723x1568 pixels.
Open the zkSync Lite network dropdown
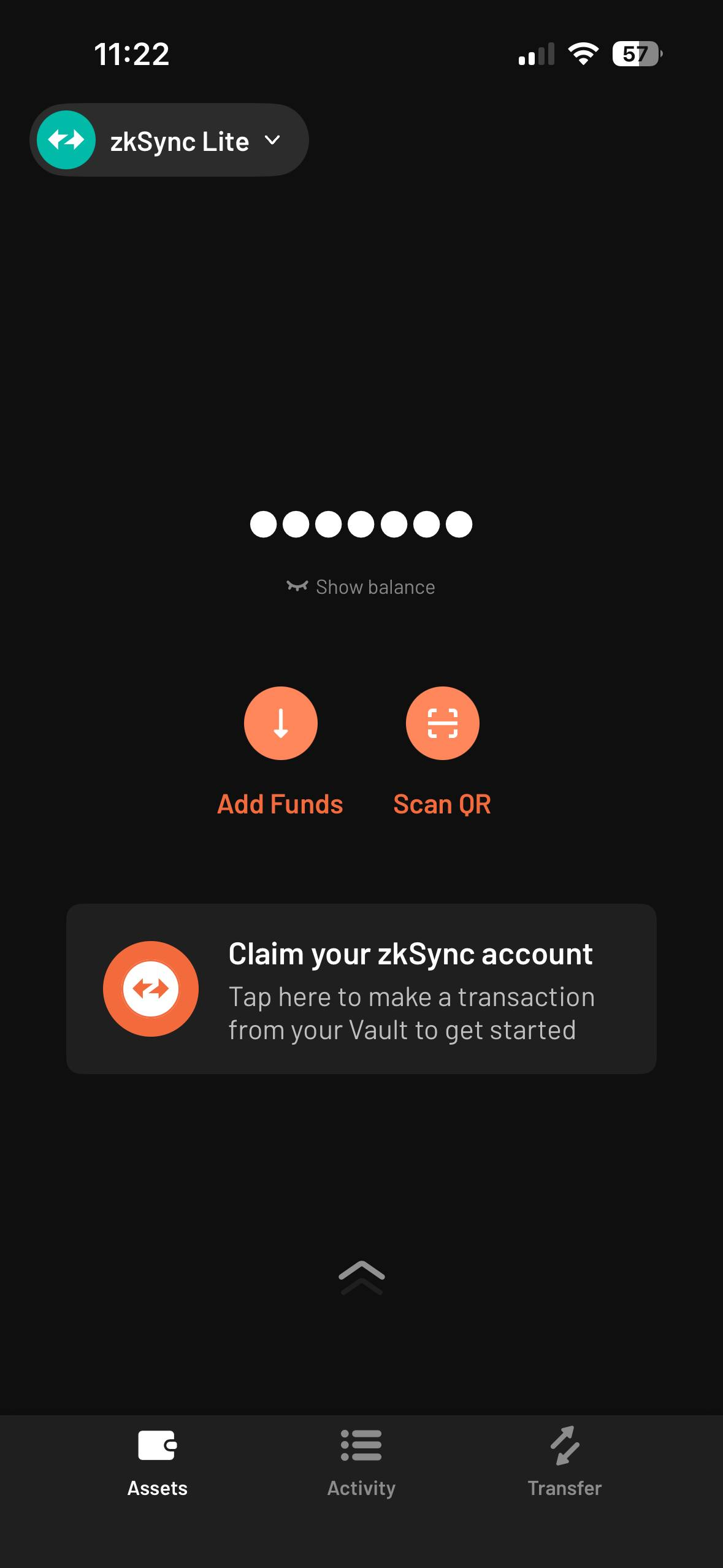pos(169,140)
